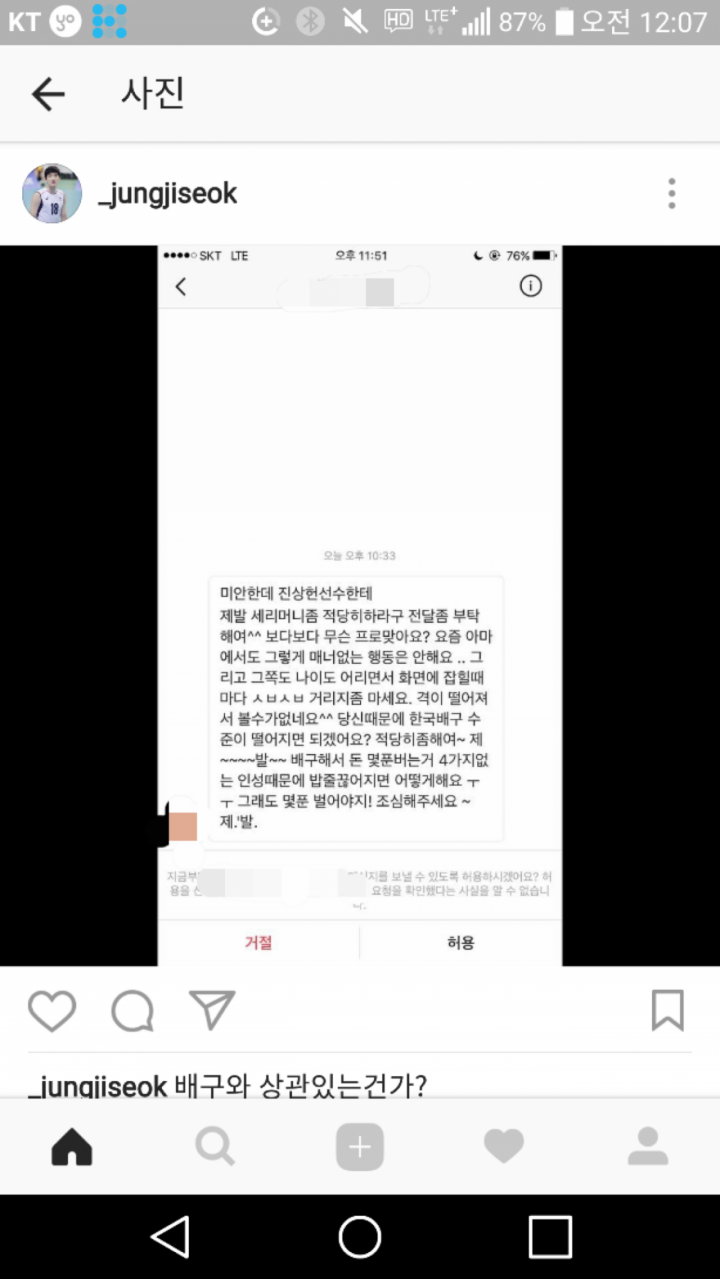Viewport: 720px width, 1279px height.
Task: Switch to the Profile tab
Action: pyautogui.click(x=647, y=1147)
